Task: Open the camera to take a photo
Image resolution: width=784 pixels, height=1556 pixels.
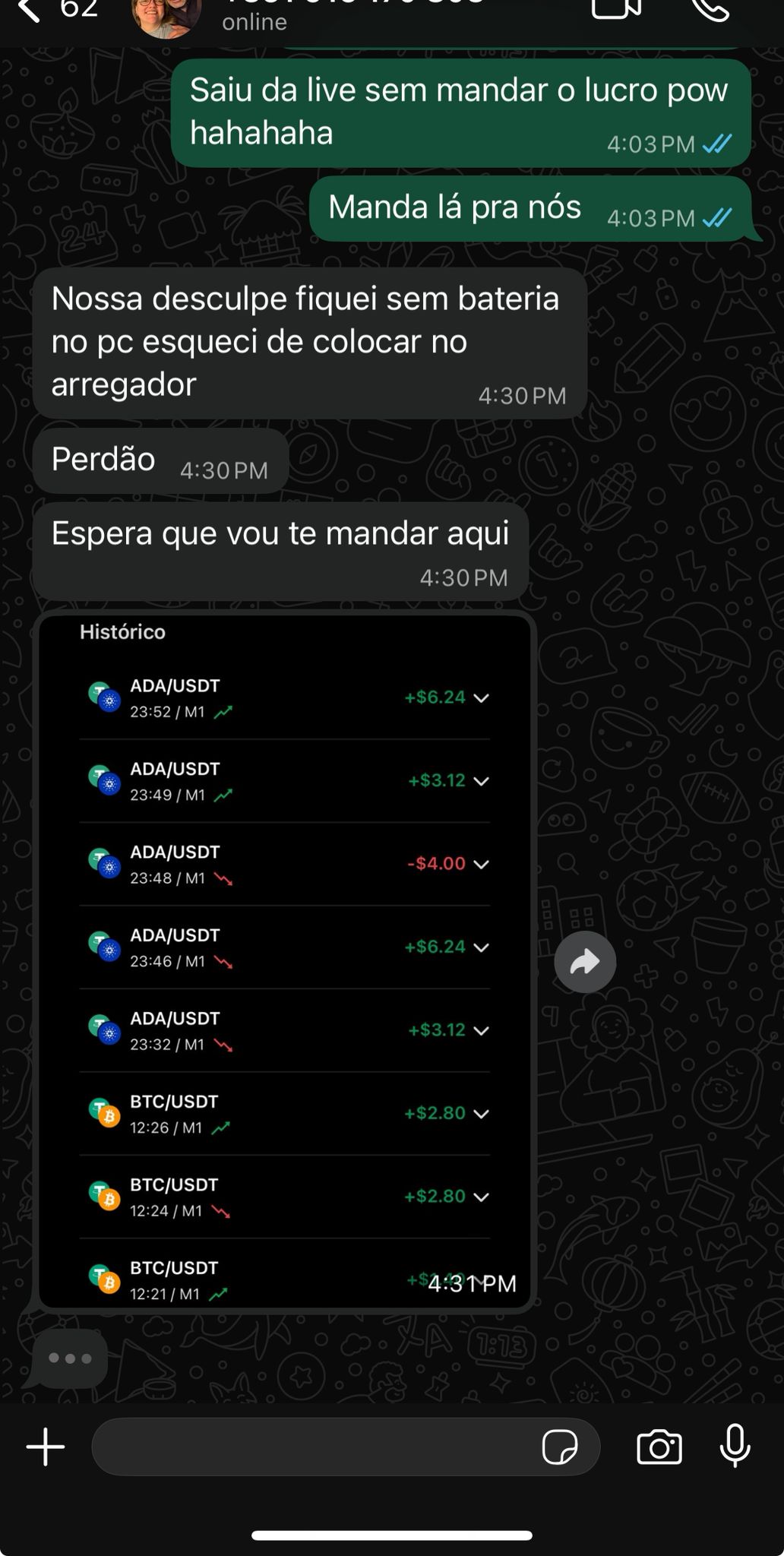Action: pos(659,1447)
